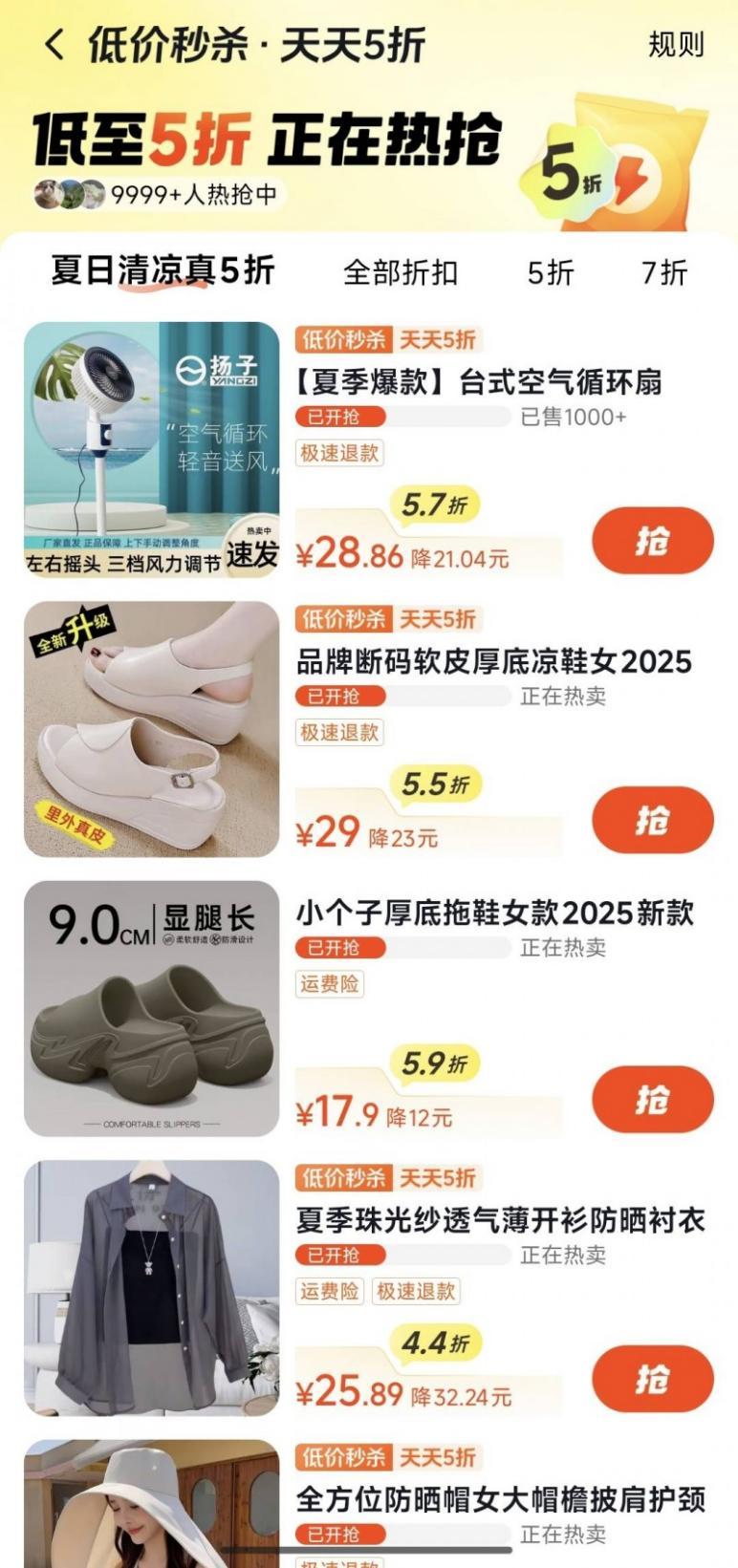Open the 规则 rules page
Screen dimensions: 738x1568
click(676, 45)
